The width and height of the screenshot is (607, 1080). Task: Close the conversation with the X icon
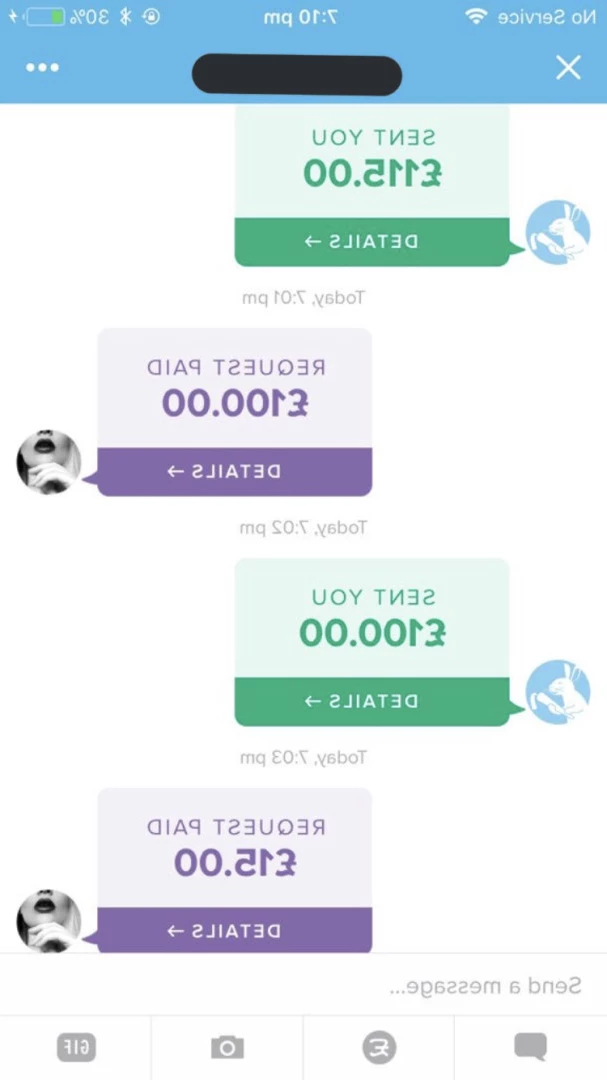tap(568, 68)
